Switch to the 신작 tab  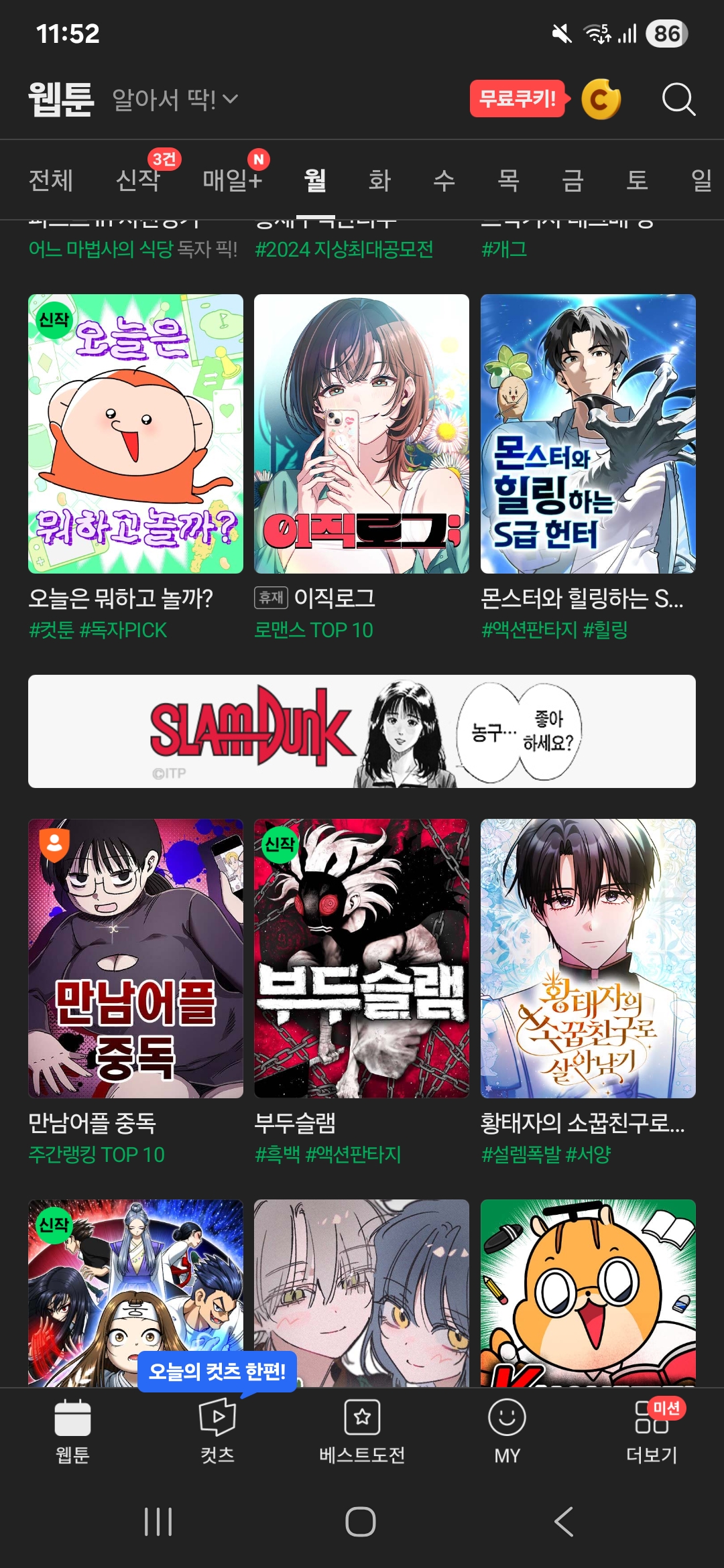click(139, 180)
